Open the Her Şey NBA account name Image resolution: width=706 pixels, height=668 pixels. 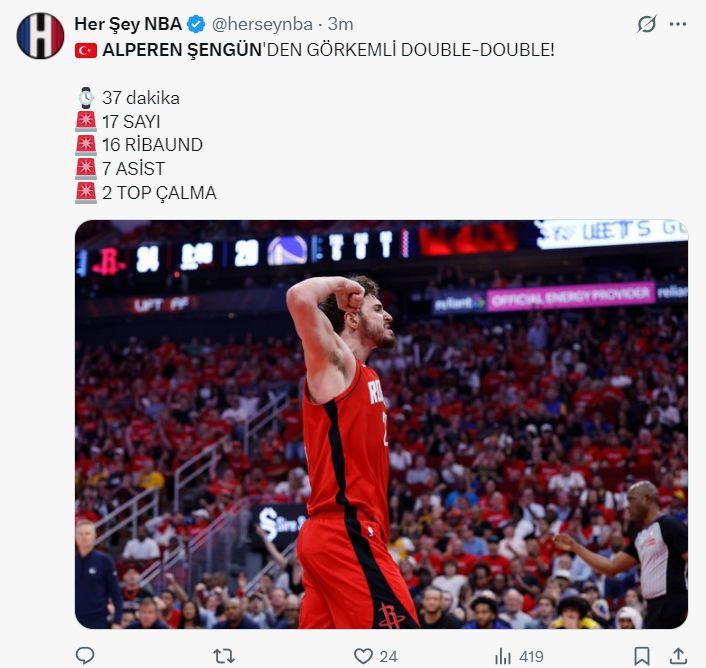pyautogui.click(x=128, y=24)
